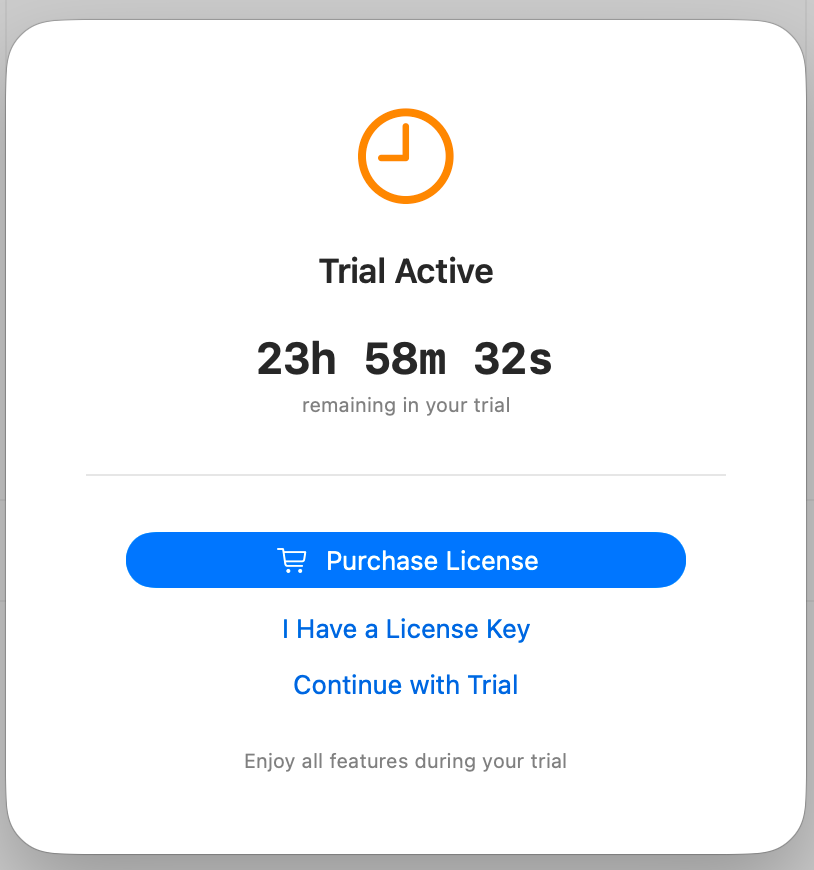Choose Continue with Trial
This screenshot has width=814, height=870.
[x=406, y=685]
